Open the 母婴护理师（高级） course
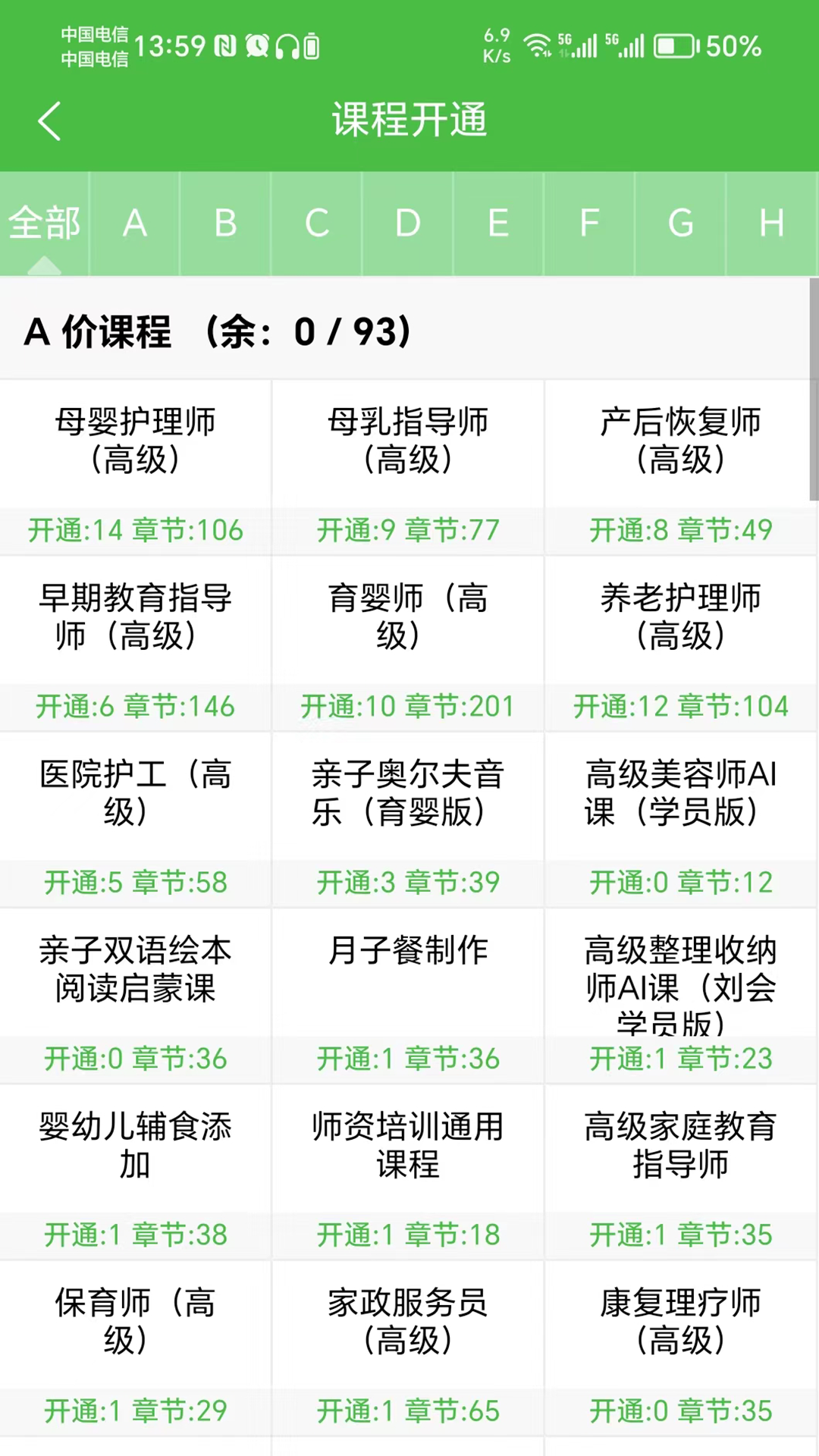 [136, 441]
